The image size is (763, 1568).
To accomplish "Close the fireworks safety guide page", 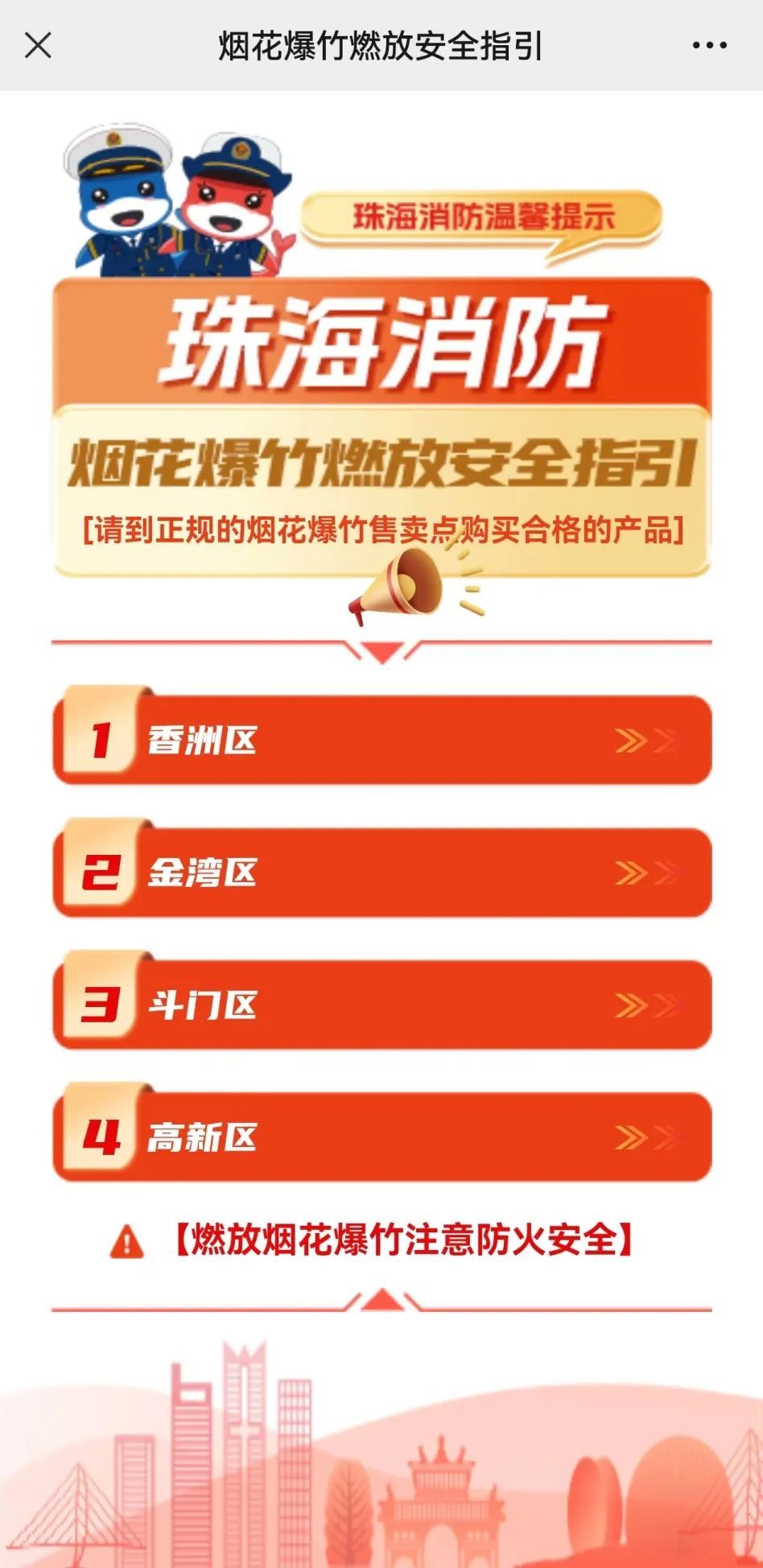I will [38, 45].
